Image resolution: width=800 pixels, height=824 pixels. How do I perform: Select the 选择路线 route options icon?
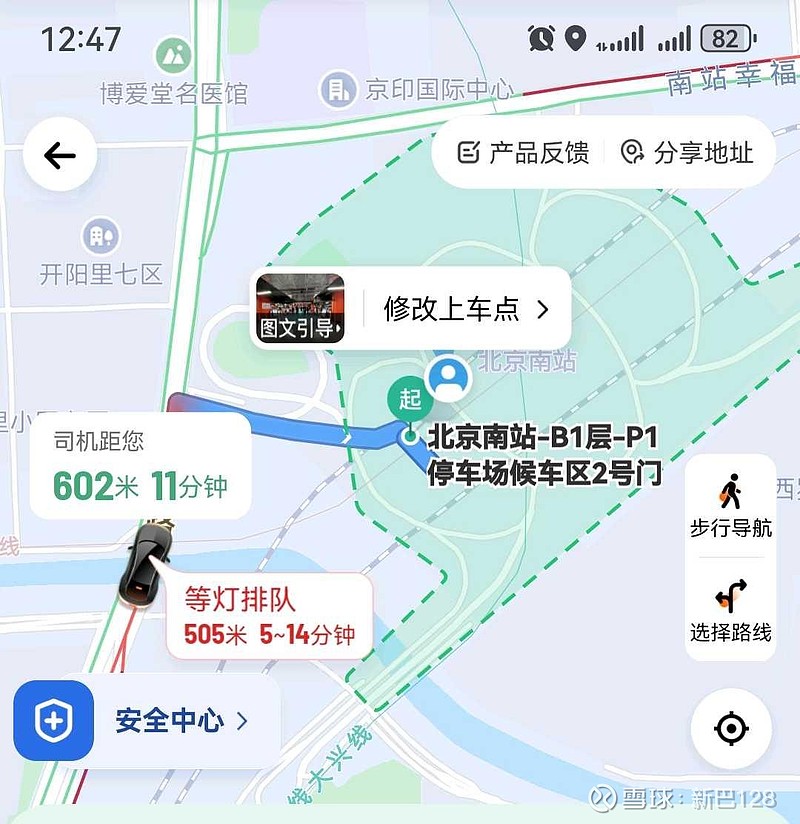[731, 601]
